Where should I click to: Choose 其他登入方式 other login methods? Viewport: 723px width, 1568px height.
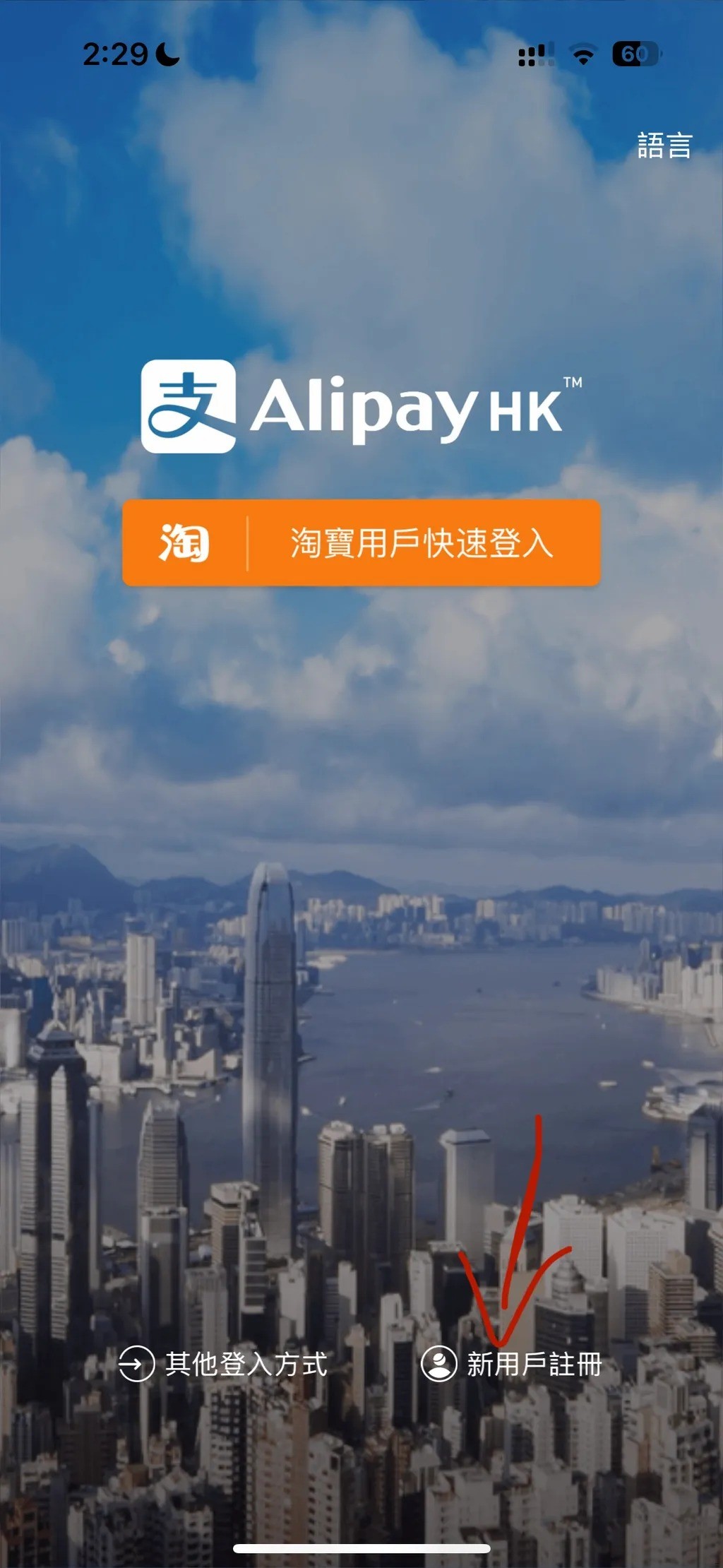[224, 1364]
